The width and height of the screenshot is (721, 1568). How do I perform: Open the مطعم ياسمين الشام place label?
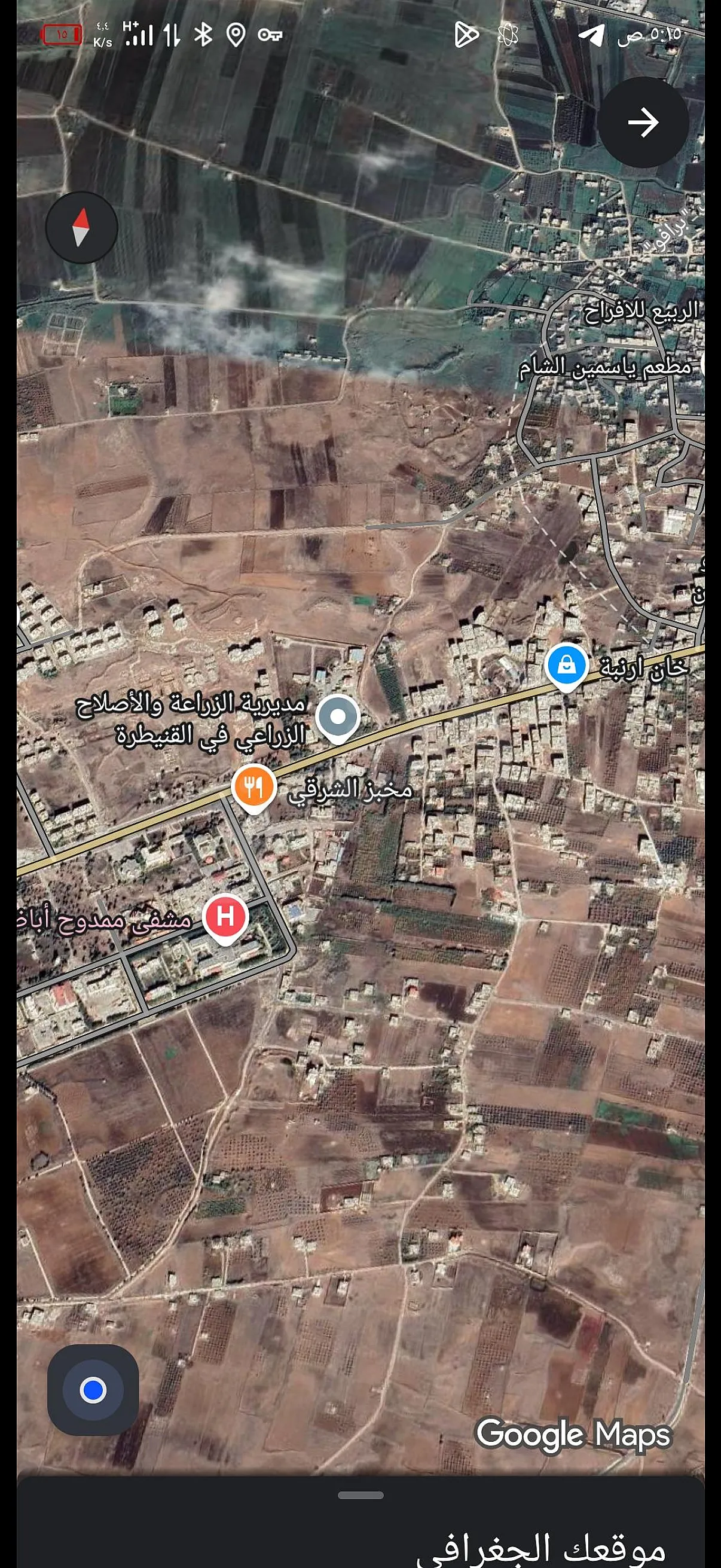(605, 368)
